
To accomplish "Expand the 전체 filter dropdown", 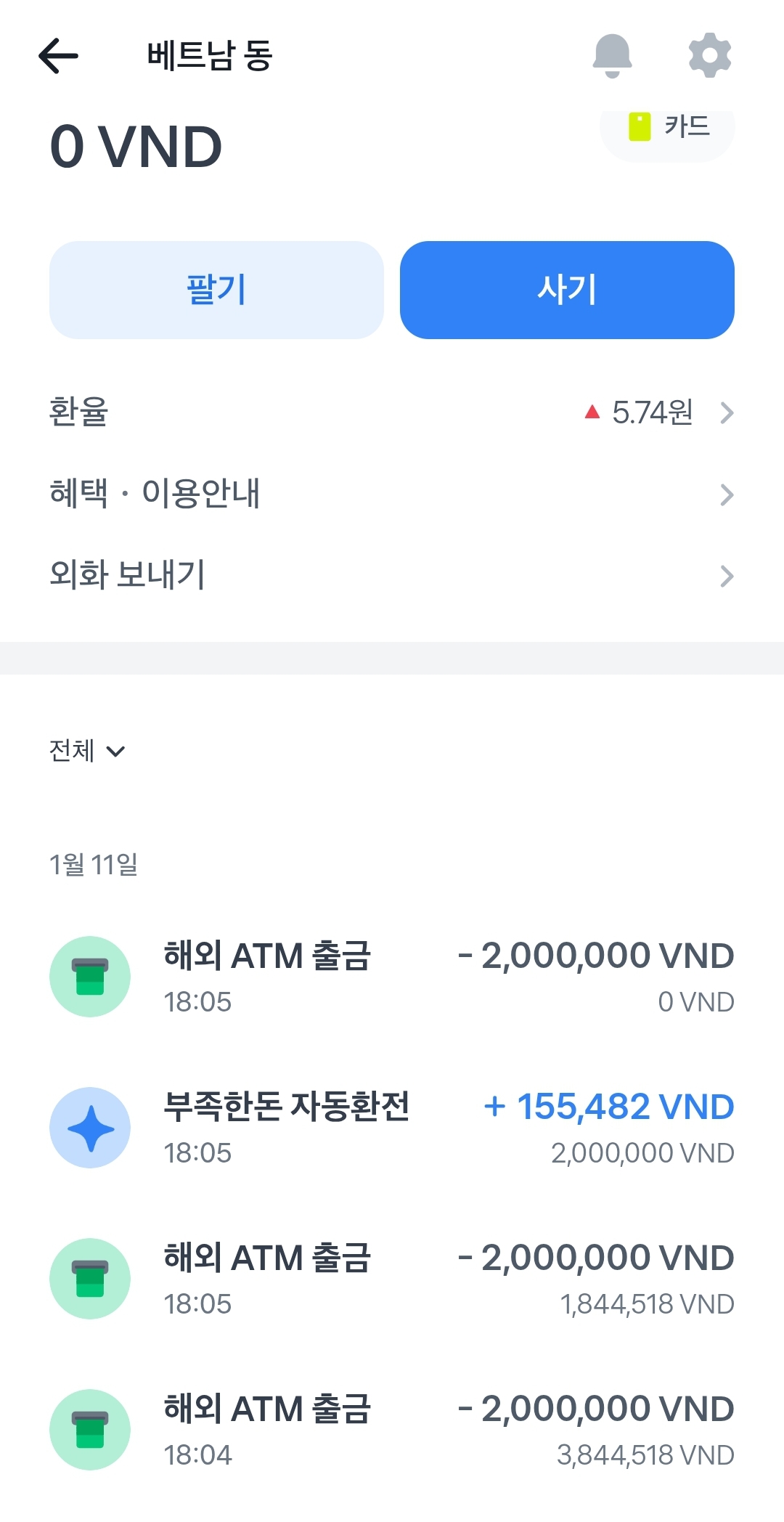I will pyautogui.click(x=87, y=751).
